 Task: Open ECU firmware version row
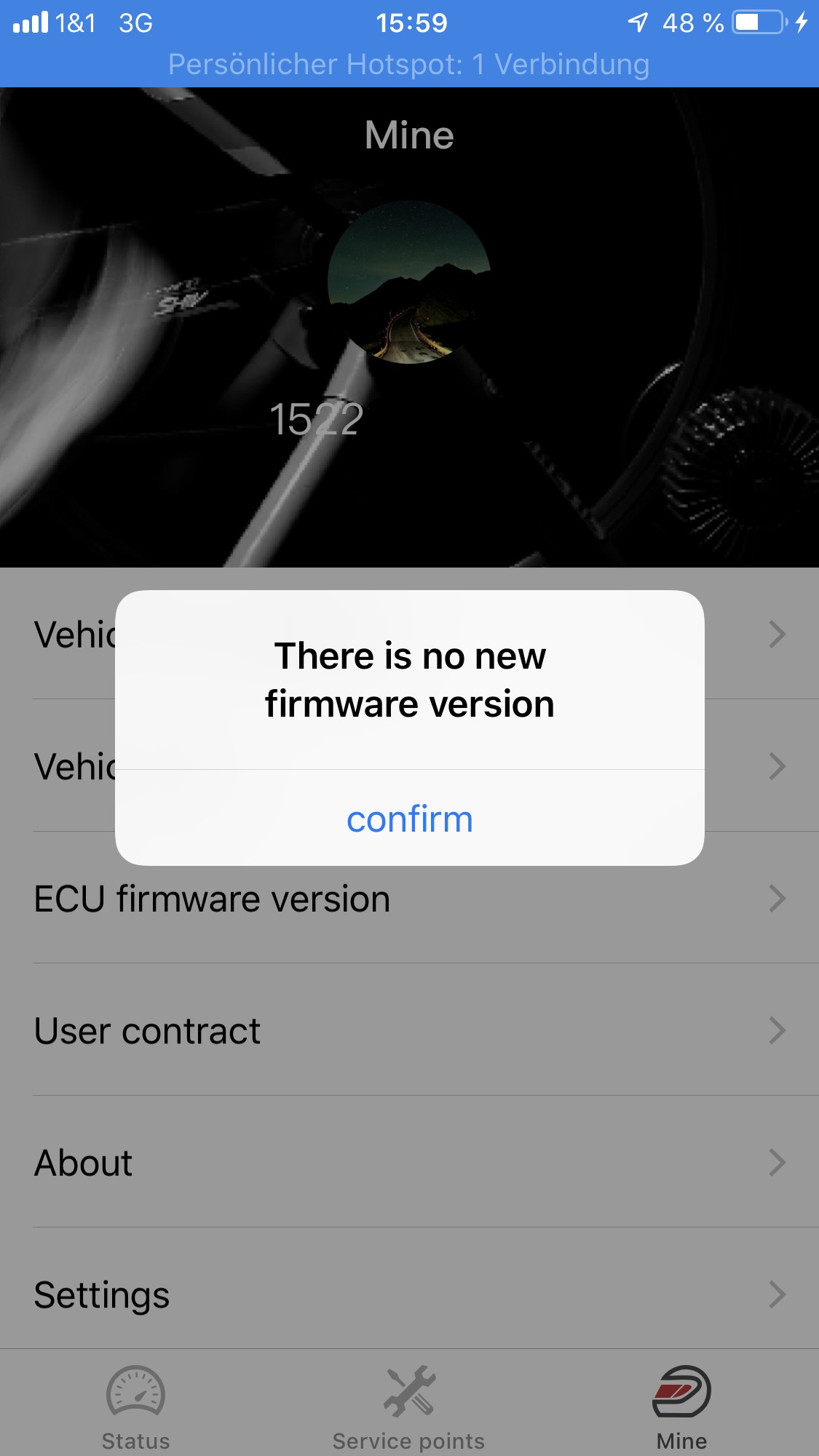coord(409,899)
